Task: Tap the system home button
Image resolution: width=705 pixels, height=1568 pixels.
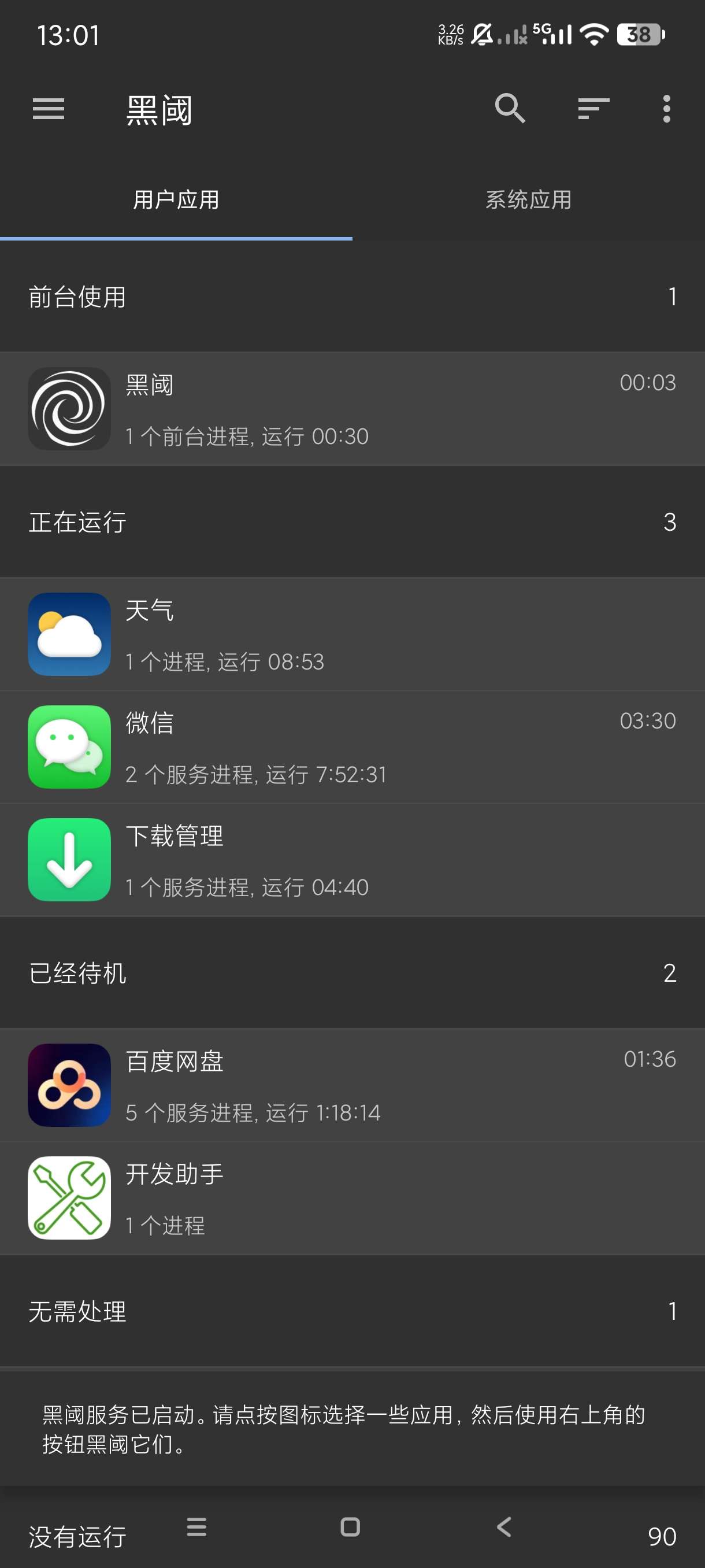Action: tap(350, 1526)
